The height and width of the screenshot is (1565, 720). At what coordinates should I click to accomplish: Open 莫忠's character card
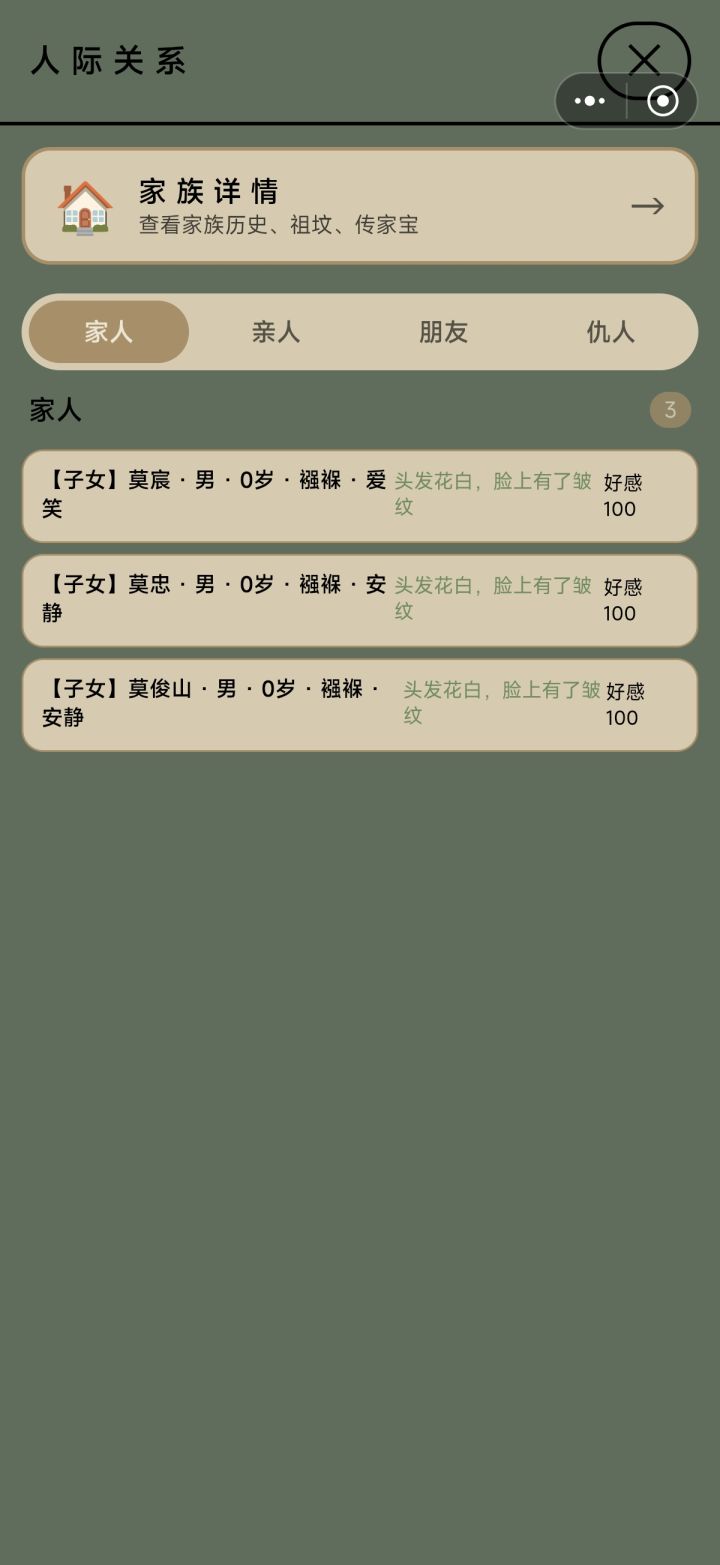[360, 601]
